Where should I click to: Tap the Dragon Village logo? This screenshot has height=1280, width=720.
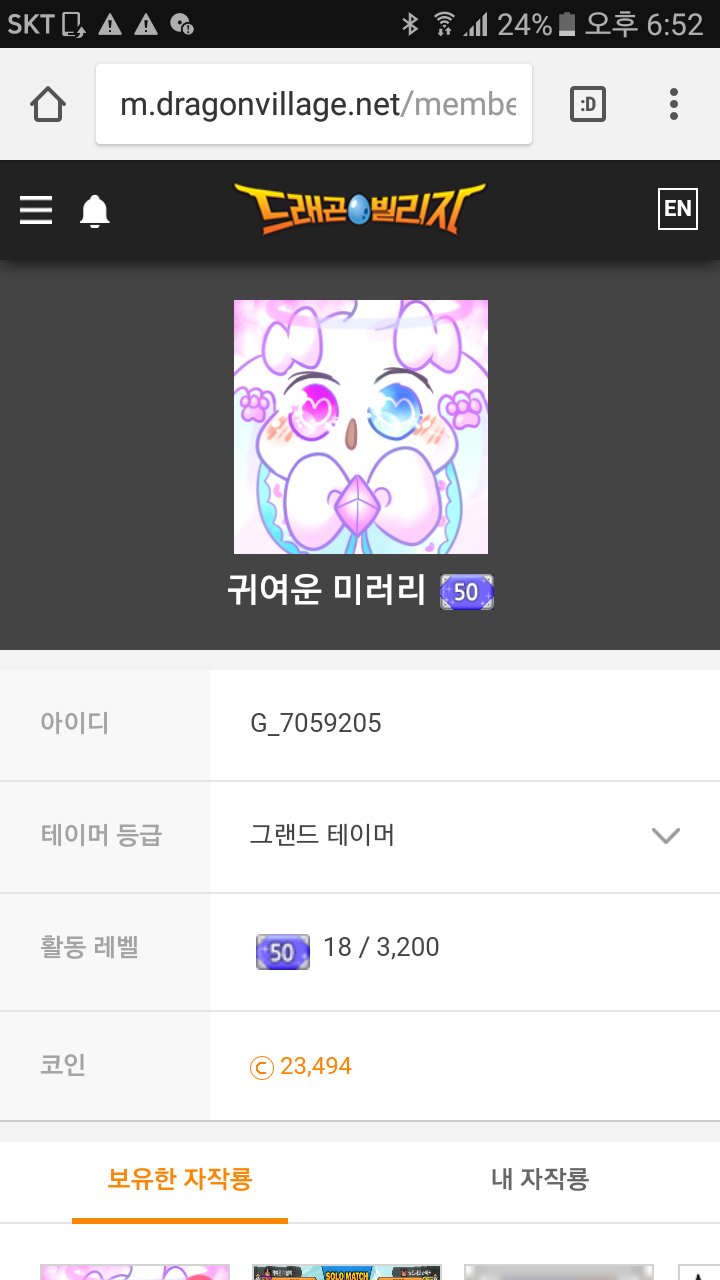tap(359, 208)
